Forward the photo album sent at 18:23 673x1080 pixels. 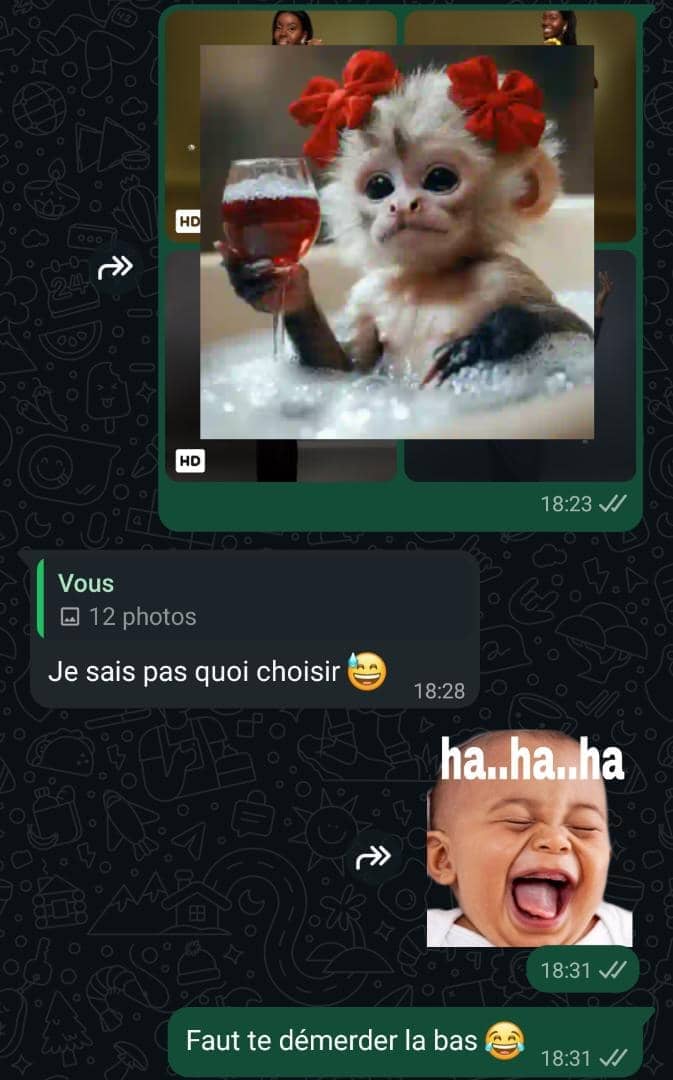tap(115, 267)
